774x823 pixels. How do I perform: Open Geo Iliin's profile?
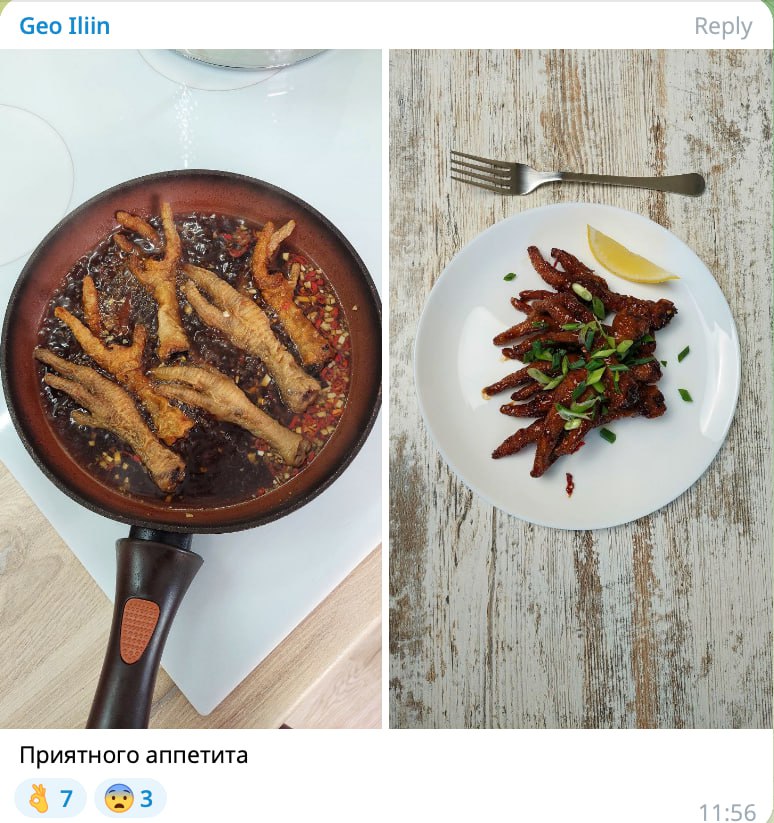coord(65,26)
